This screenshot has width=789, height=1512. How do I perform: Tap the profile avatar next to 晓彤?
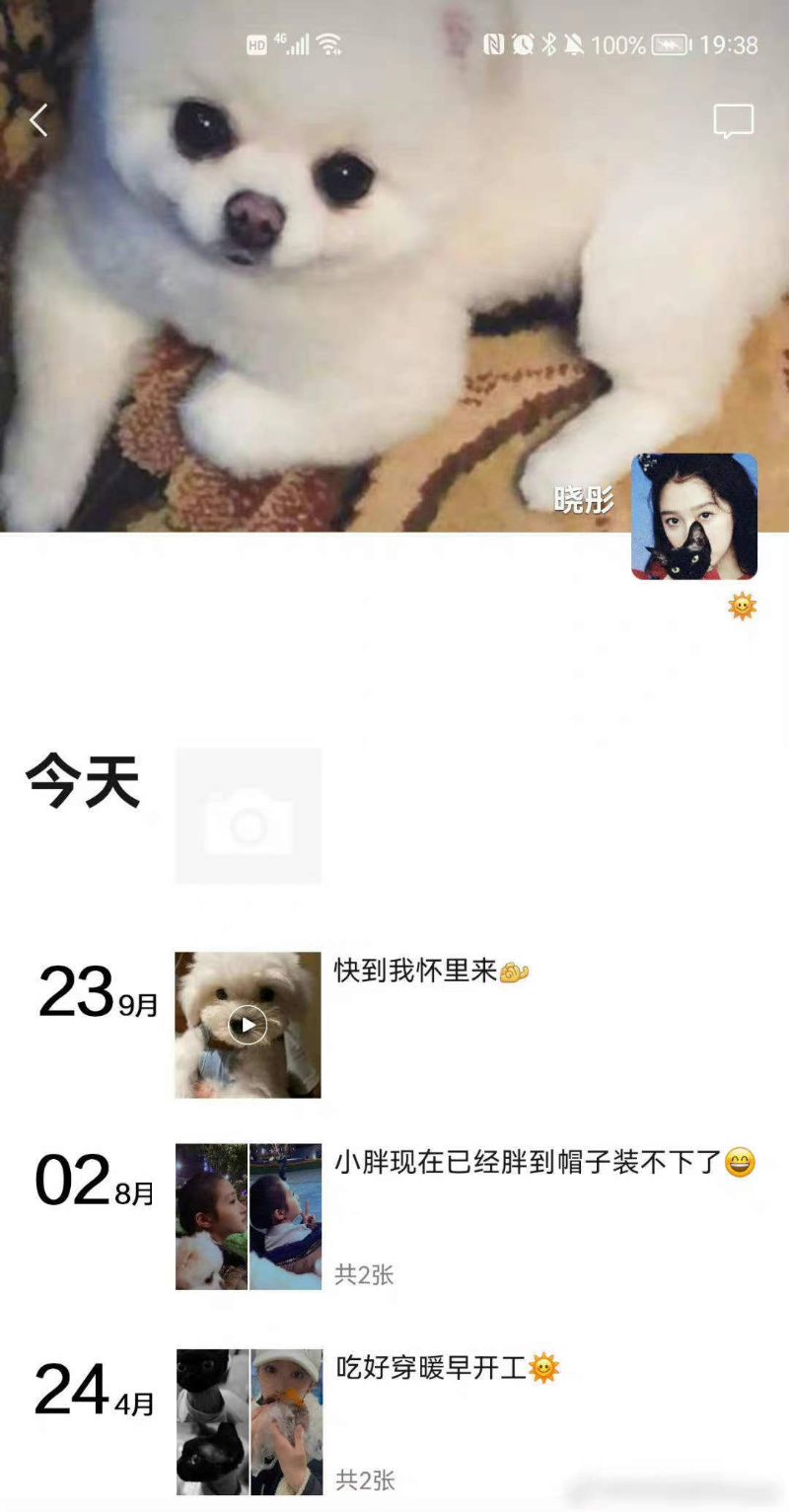[694, 516]
